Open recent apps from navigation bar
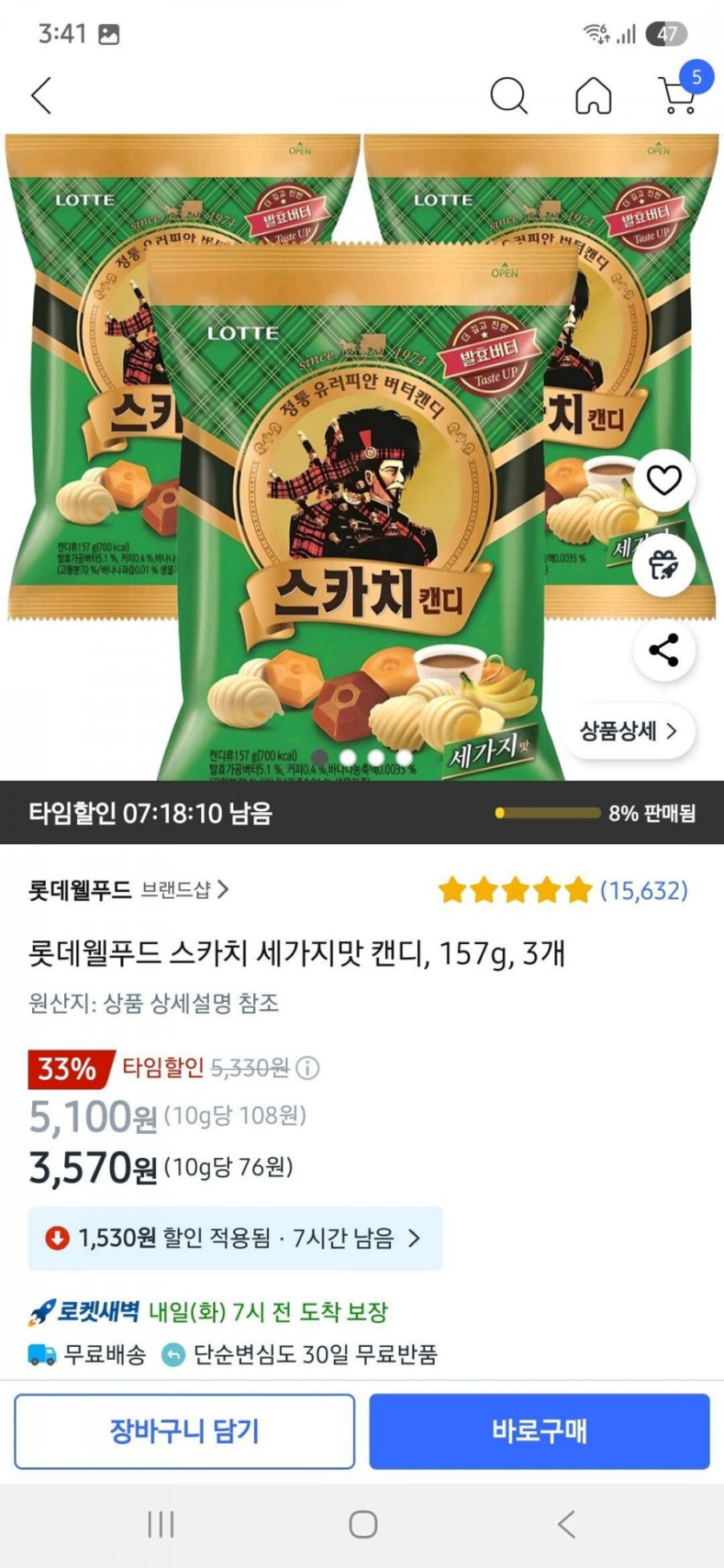 [160, 1524]
